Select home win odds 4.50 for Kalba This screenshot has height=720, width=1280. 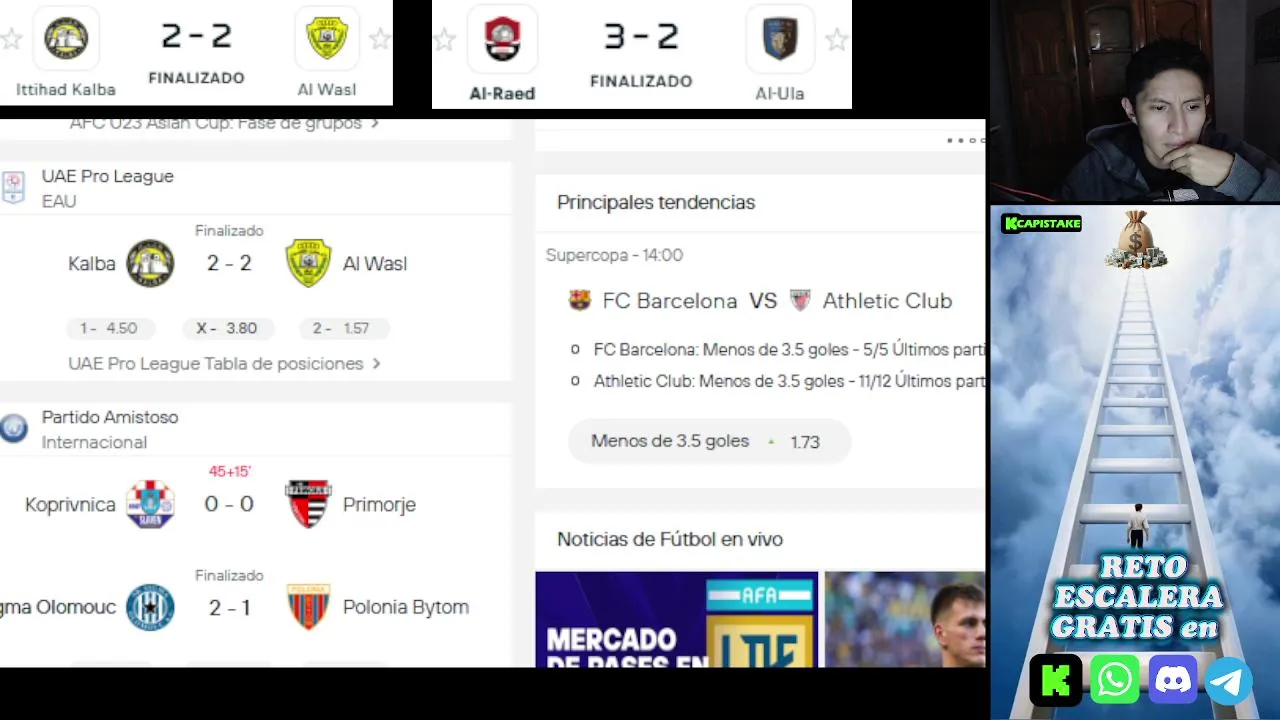[108, 328]
